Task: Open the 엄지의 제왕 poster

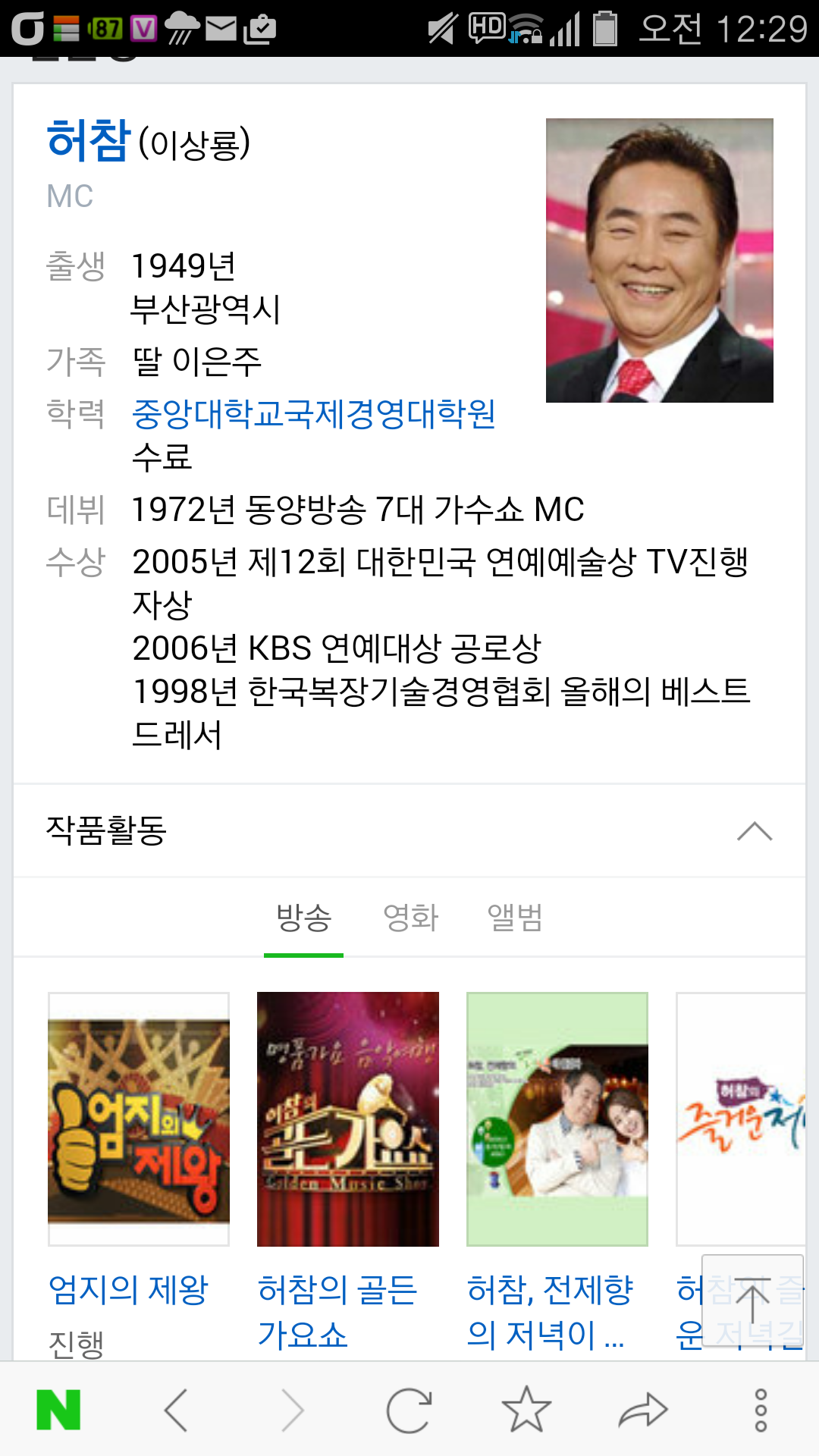Action: click(x=139, y=1119)
